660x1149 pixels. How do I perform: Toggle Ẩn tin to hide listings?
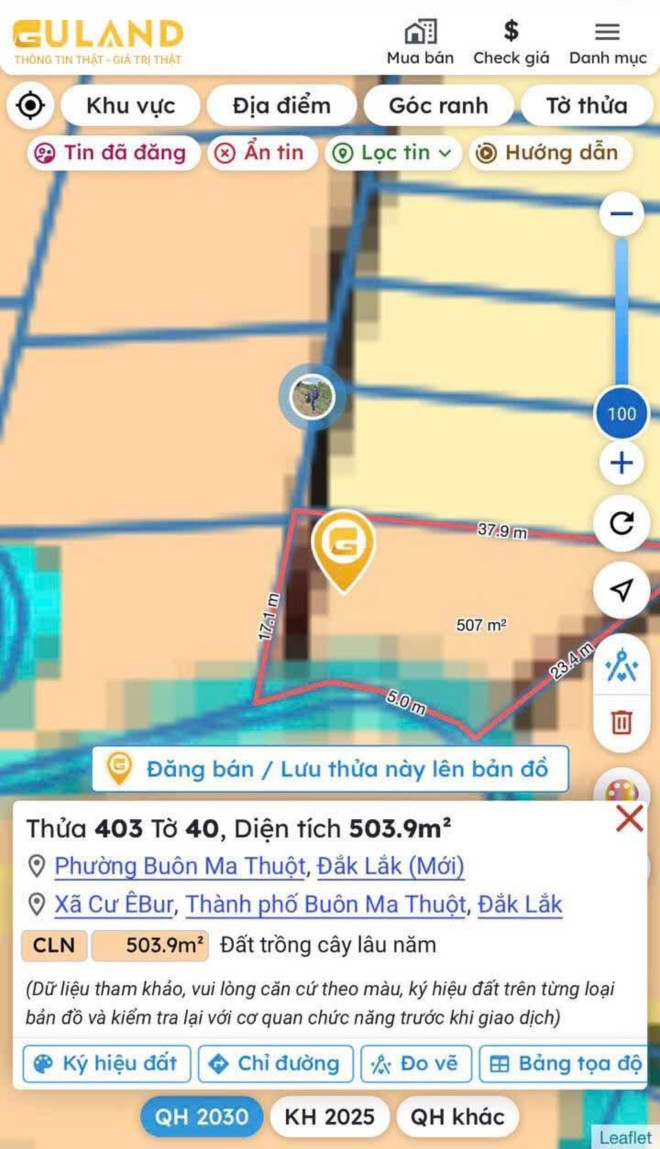pos(261,153)
